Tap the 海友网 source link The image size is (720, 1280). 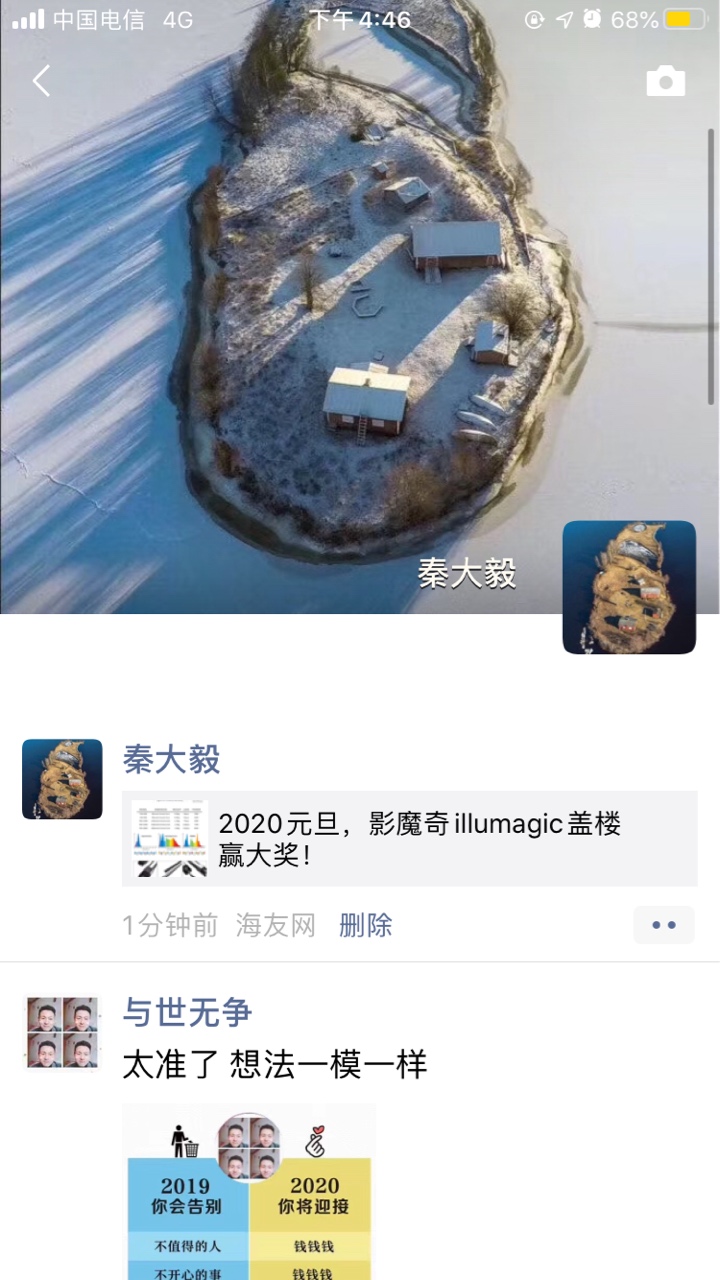pyautogui.click(x=275, y=925)
